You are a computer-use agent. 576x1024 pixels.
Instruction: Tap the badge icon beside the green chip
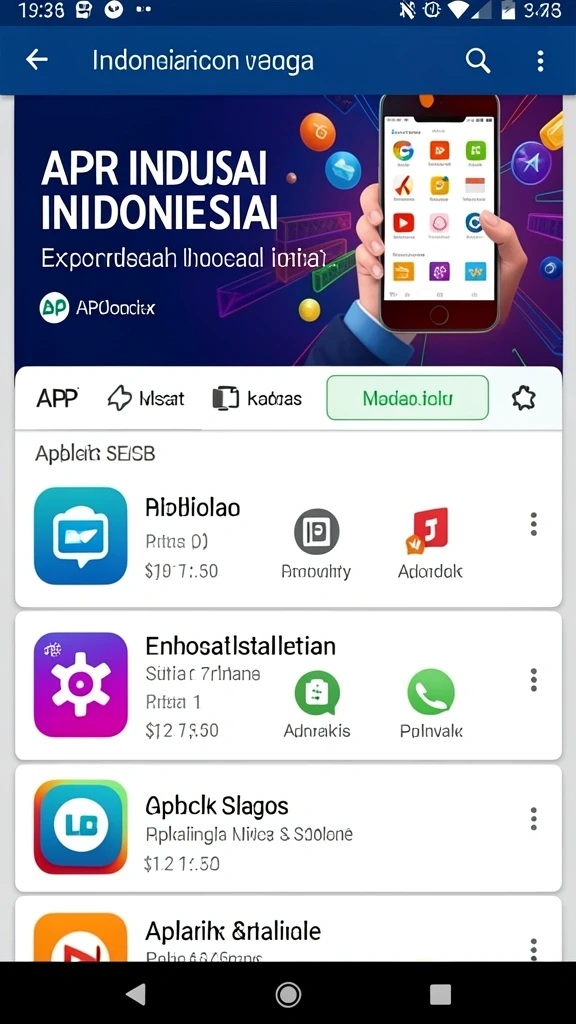point(524,398)
